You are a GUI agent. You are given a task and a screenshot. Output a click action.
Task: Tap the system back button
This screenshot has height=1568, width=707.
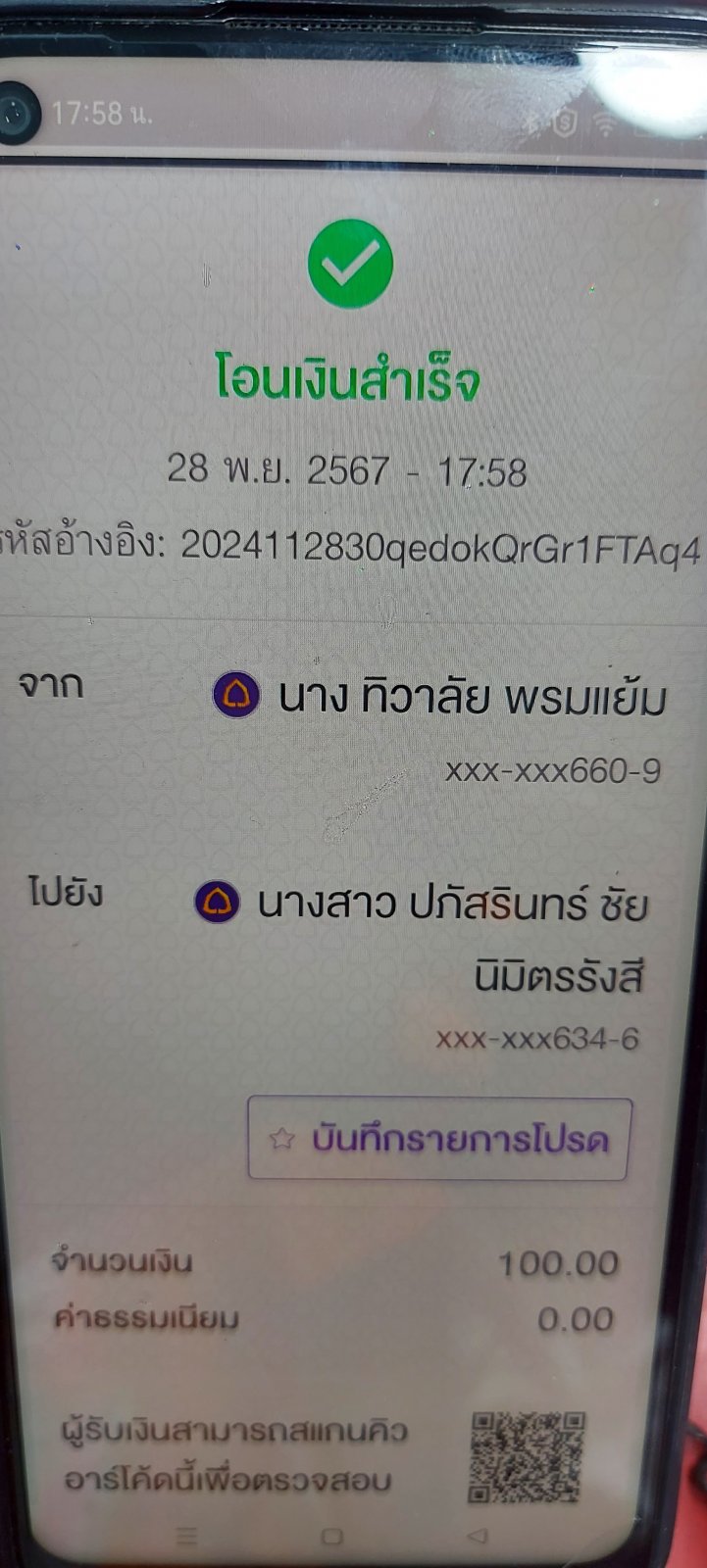pyautogui.click(x=478, y=1536)
